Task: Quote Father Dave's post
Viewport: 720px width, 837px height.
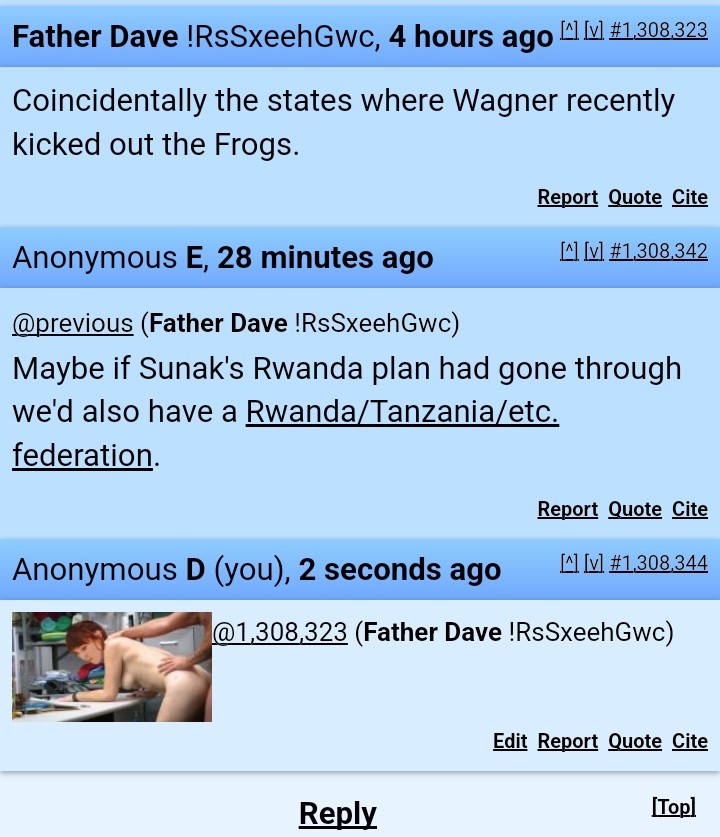Action: pyautogui.click(x=634, y=197)
